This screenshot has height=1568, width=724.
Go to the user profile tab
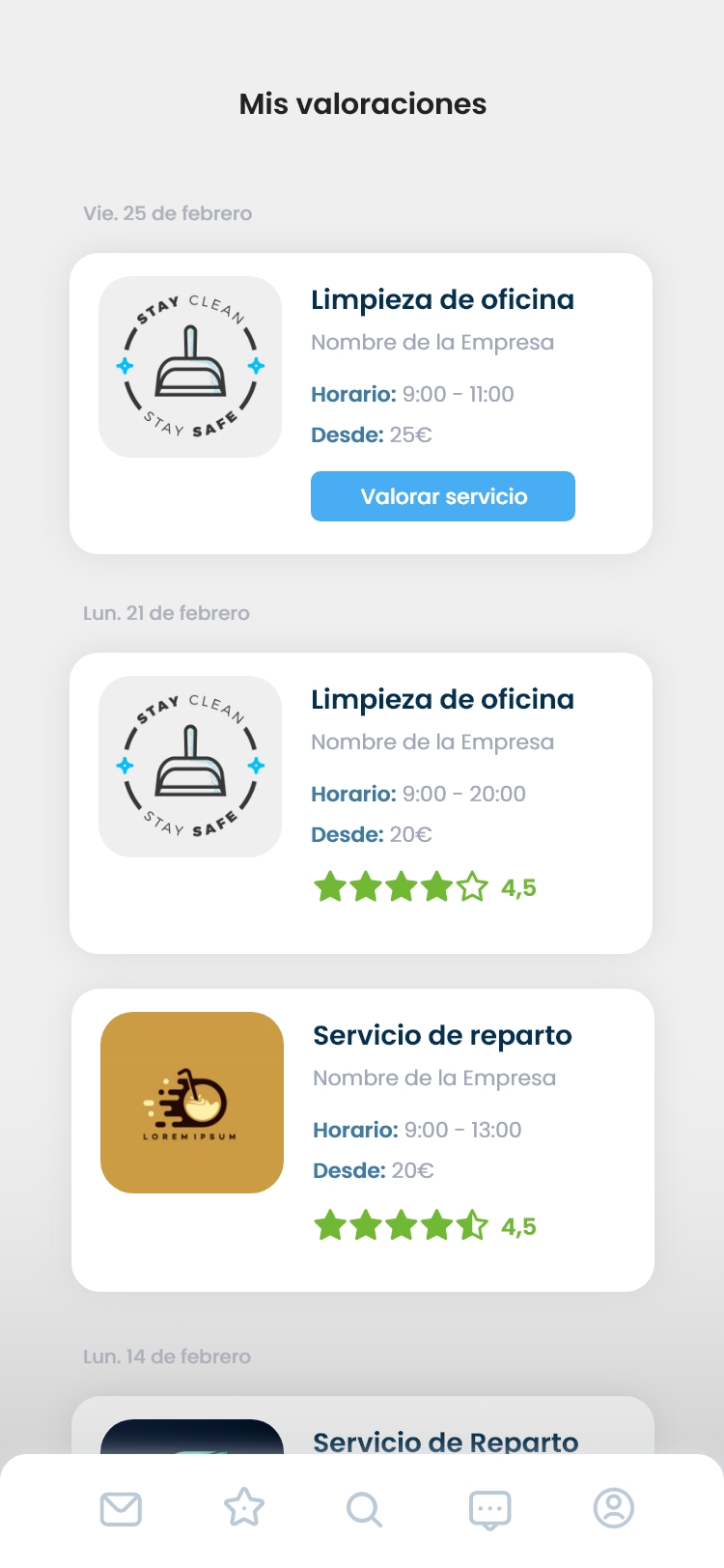click(x=613, y=1508)
